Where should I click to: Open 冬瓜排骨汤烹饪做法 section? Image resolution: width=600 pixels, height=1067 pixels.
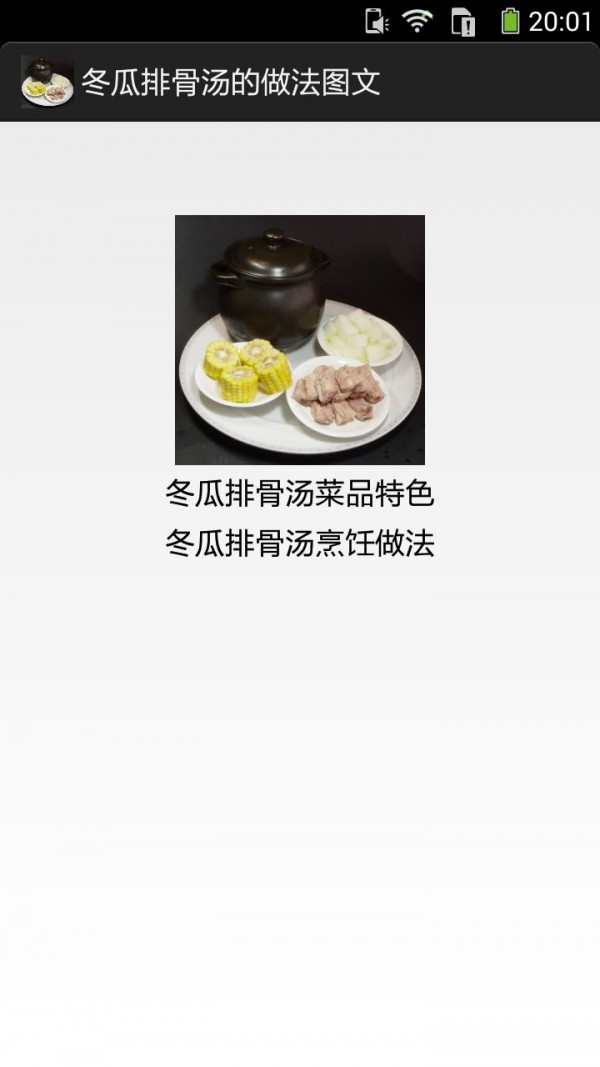300,544
